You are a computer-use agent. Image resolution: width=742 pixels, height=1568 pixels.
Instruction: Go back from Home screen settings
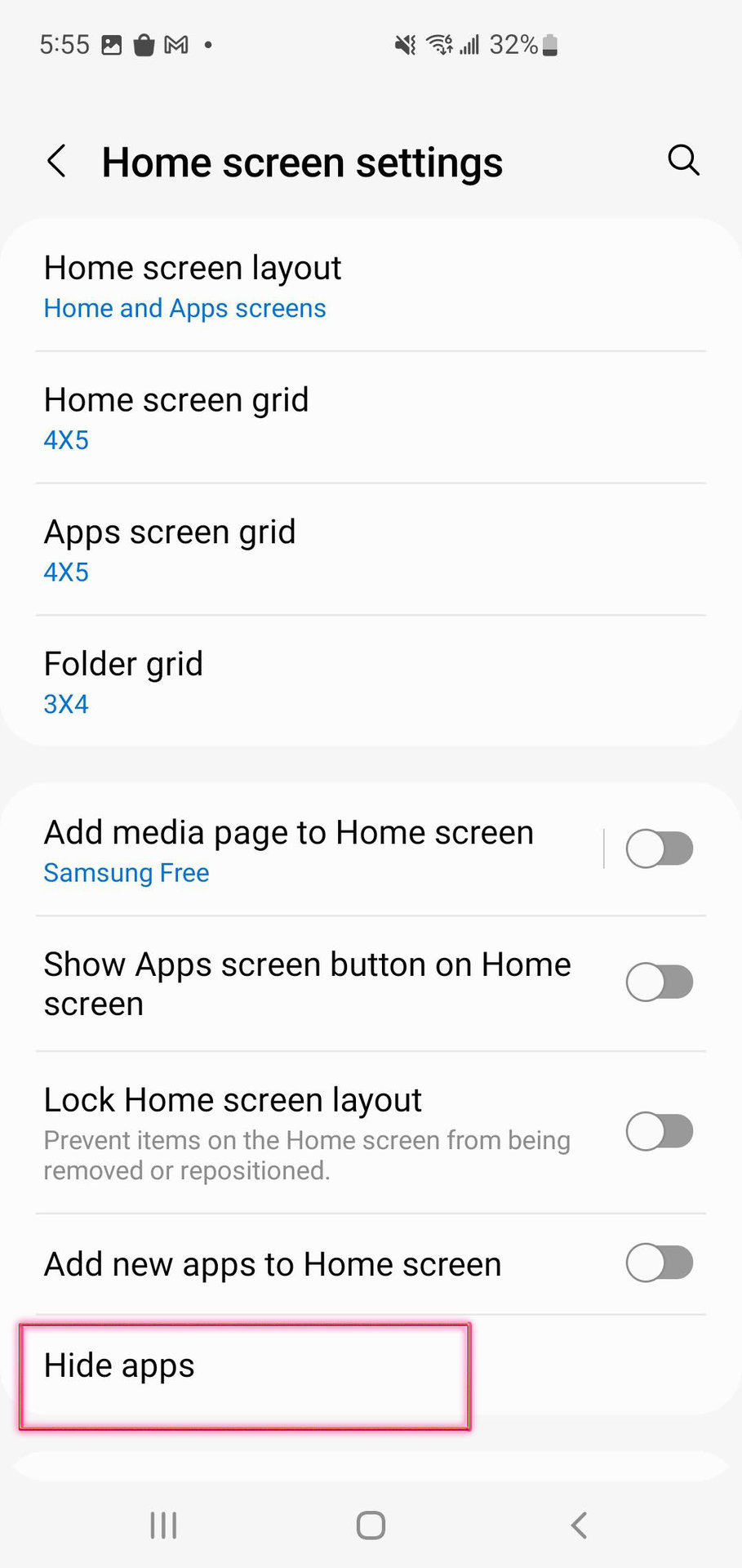coord(56,162)
